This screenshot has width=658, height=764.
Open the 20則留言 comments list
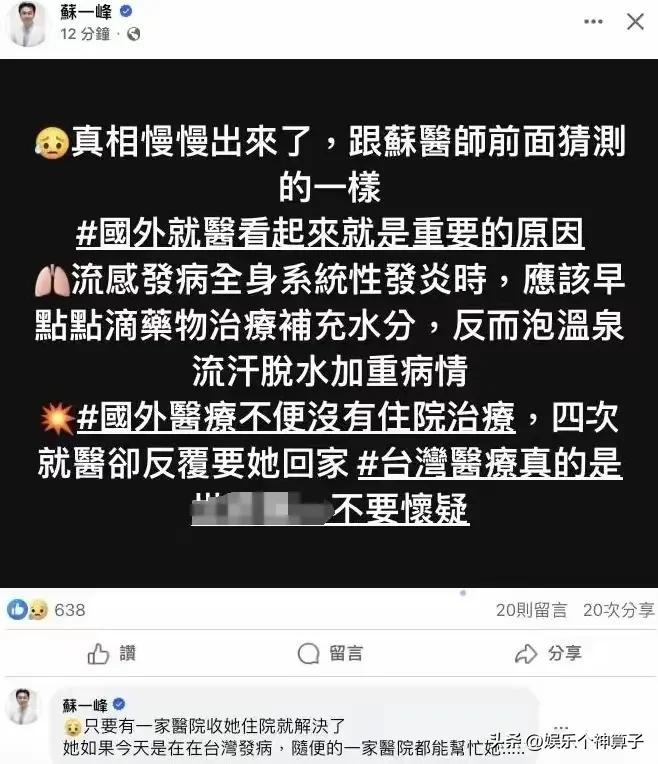[x=531, y=609]
